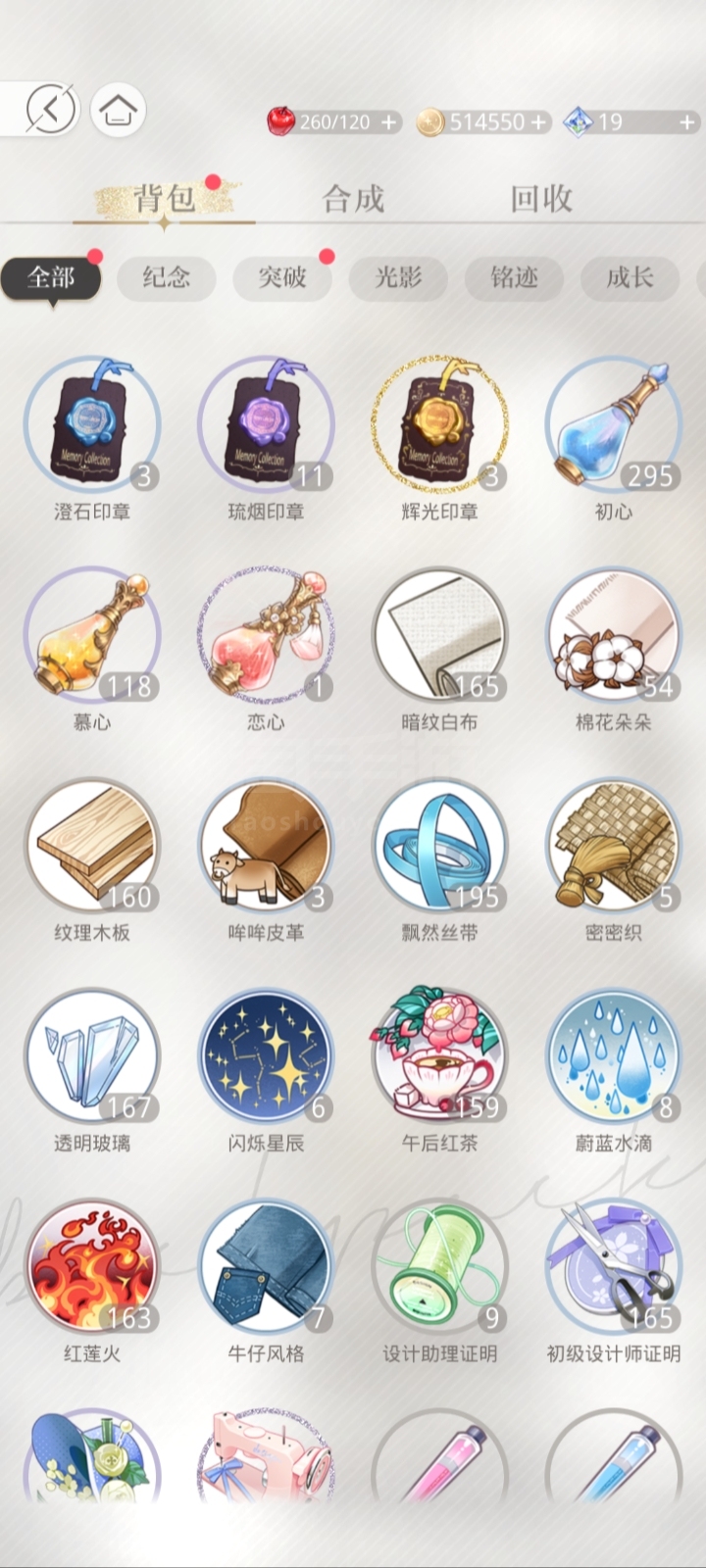The width and height of the screenshot is (706, 1568).
Task: Open the 辉光印章 item
Action: (x=440, y=424)
